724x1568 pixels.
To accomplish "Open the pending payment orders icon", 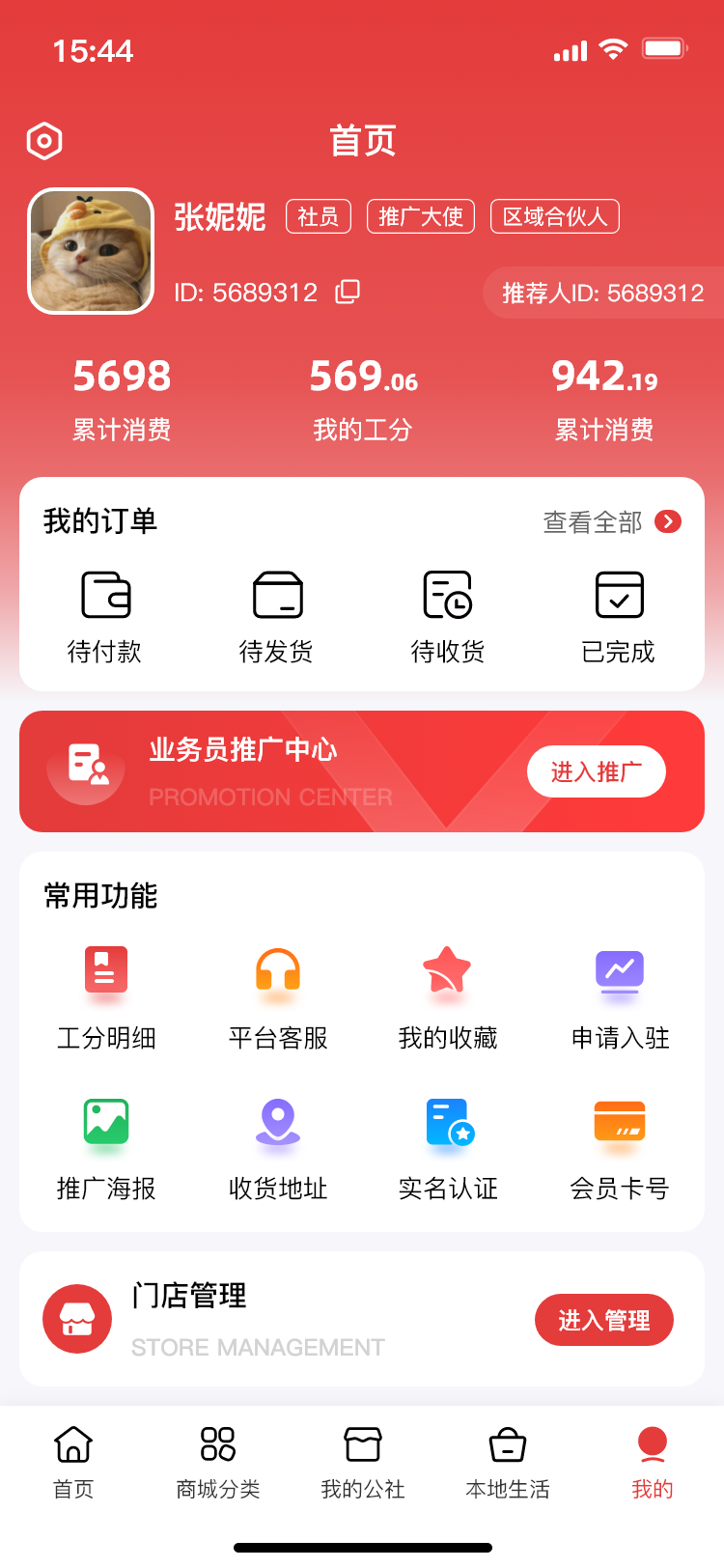I will coord(106,595).
